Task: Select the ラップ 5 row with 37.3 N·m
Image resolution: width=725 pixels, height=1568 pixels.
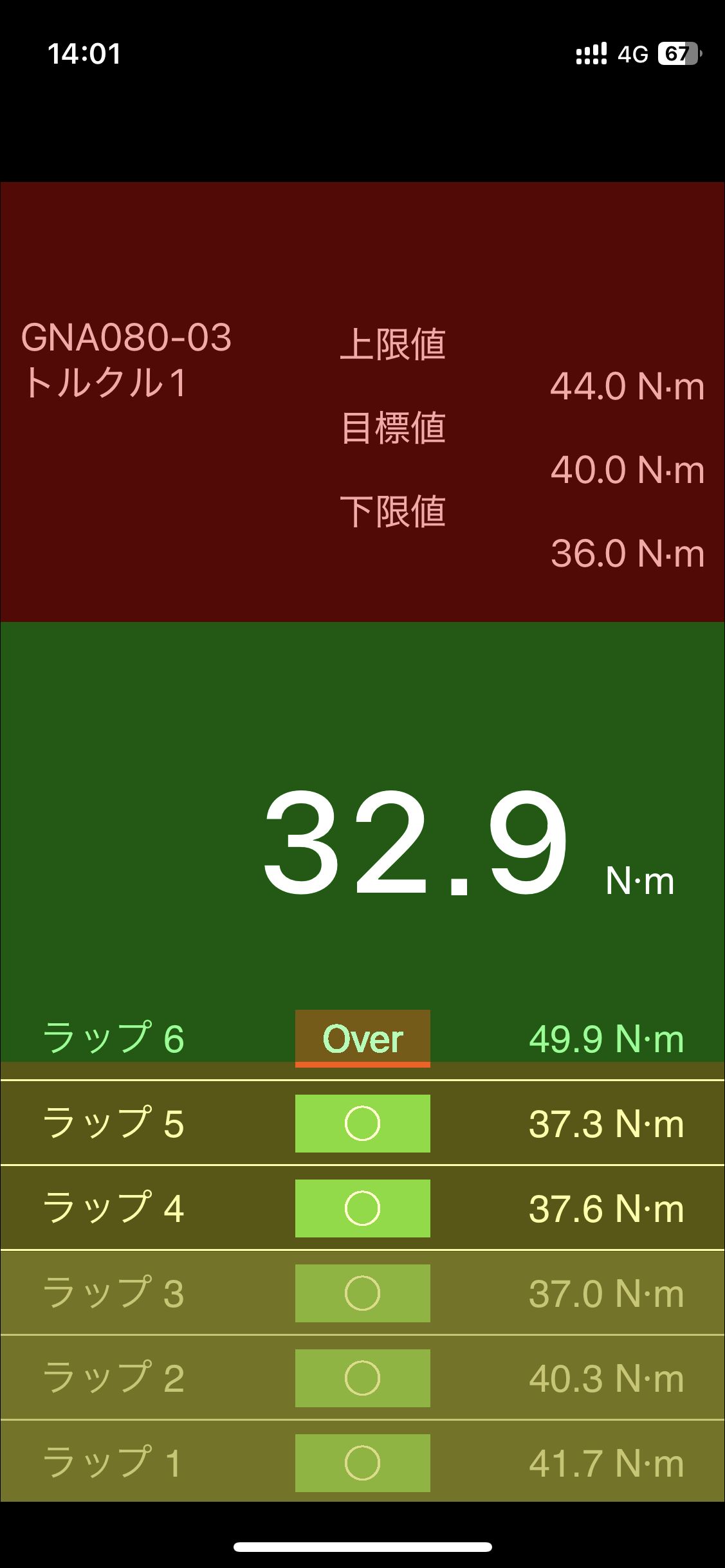Action: pyautogui.click(x=362, y=1123)
